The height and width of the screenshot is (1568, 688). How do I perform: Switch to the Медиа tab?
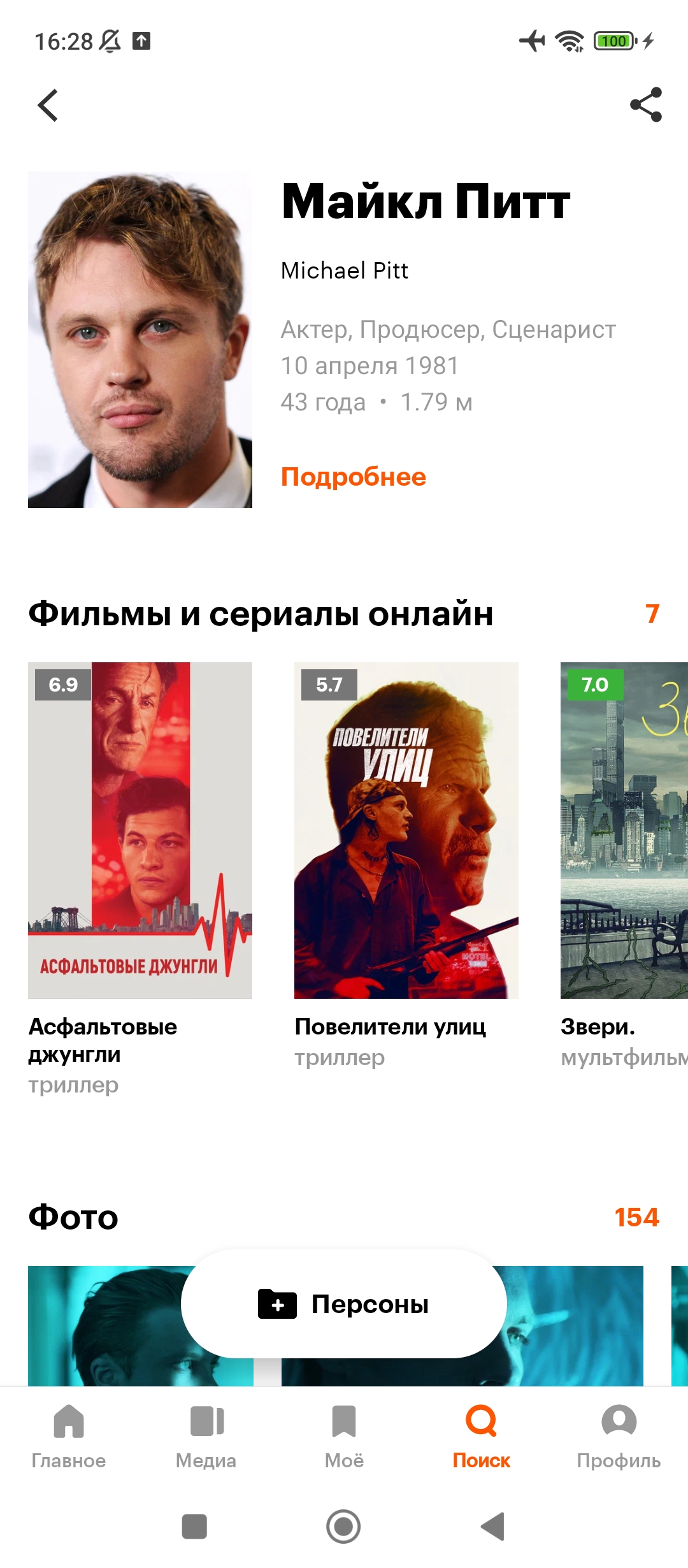click(x=206, y=1437)
